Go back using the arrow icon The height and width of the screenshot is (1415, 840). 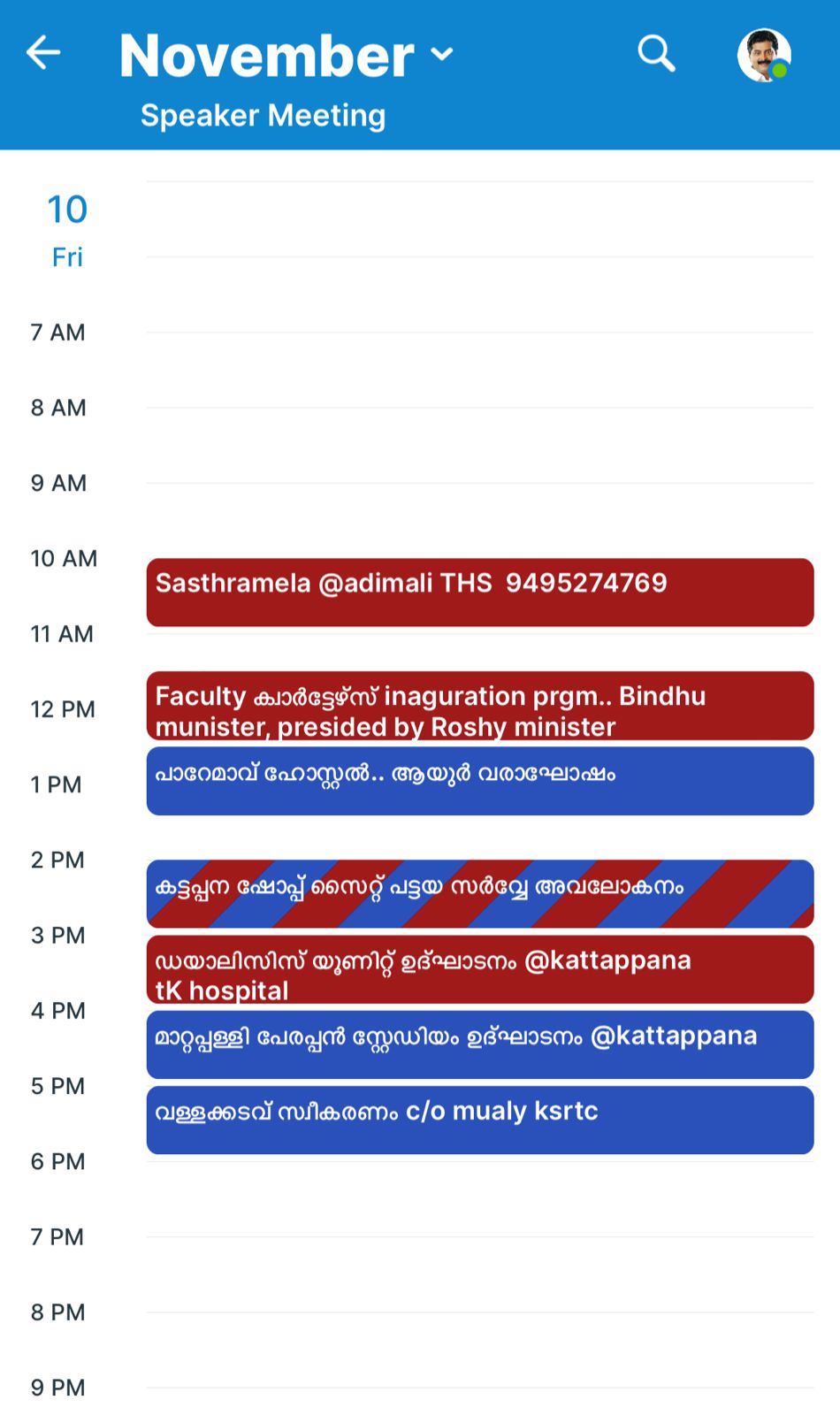[42, 53]
